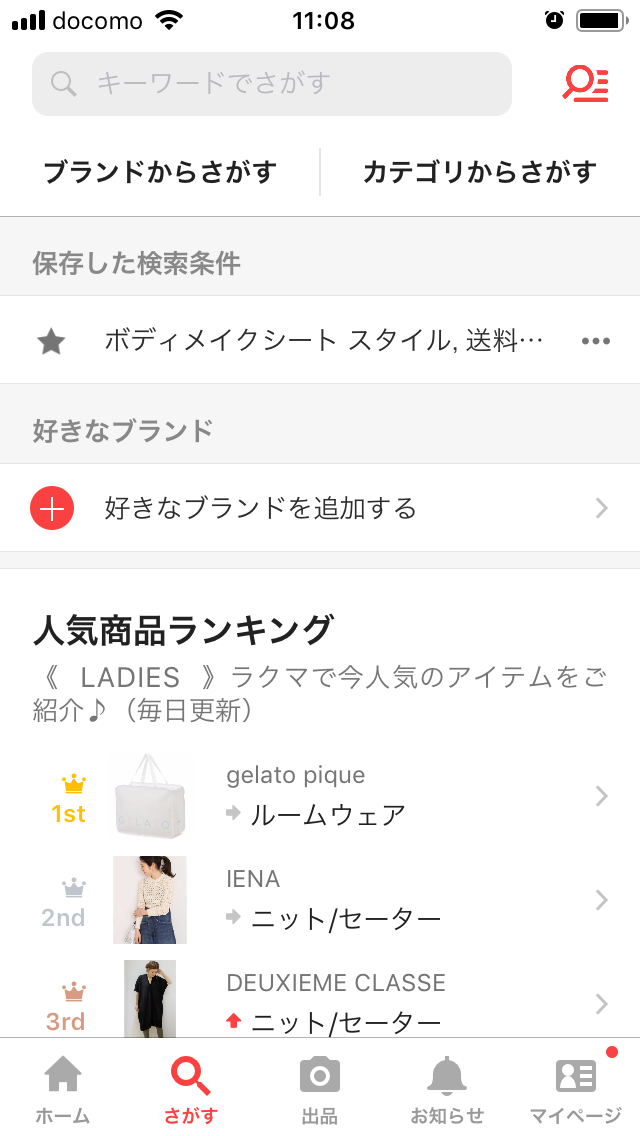Tap the キーワードでさがす search field
The image size is (640, 1136).
click(x=271, y=84)
